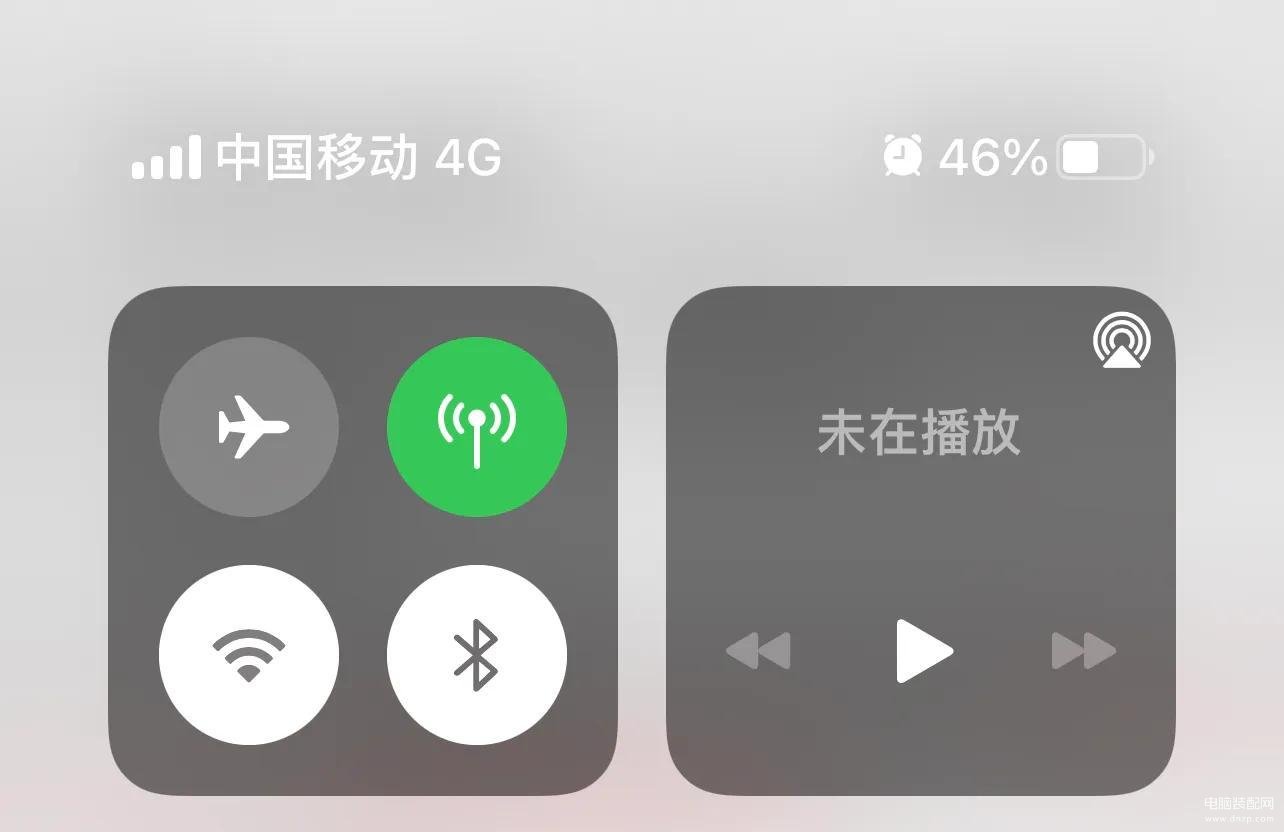Viewport: 1284px width, 832px height.
Task: Toggle the Wi-Fi button
Action: (249, 655)
